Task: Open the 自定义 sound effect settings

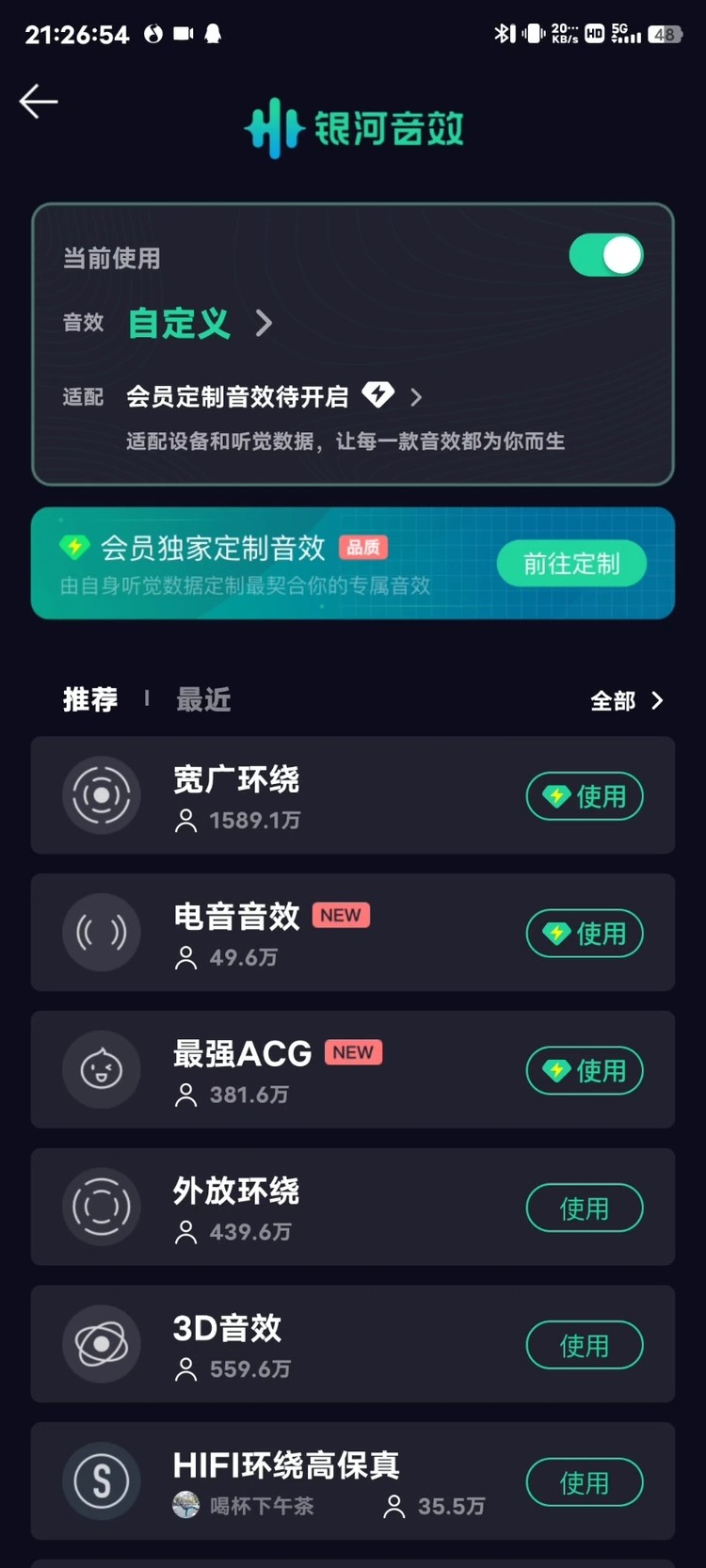Action: pyautogui.click(x=200, y=324)
